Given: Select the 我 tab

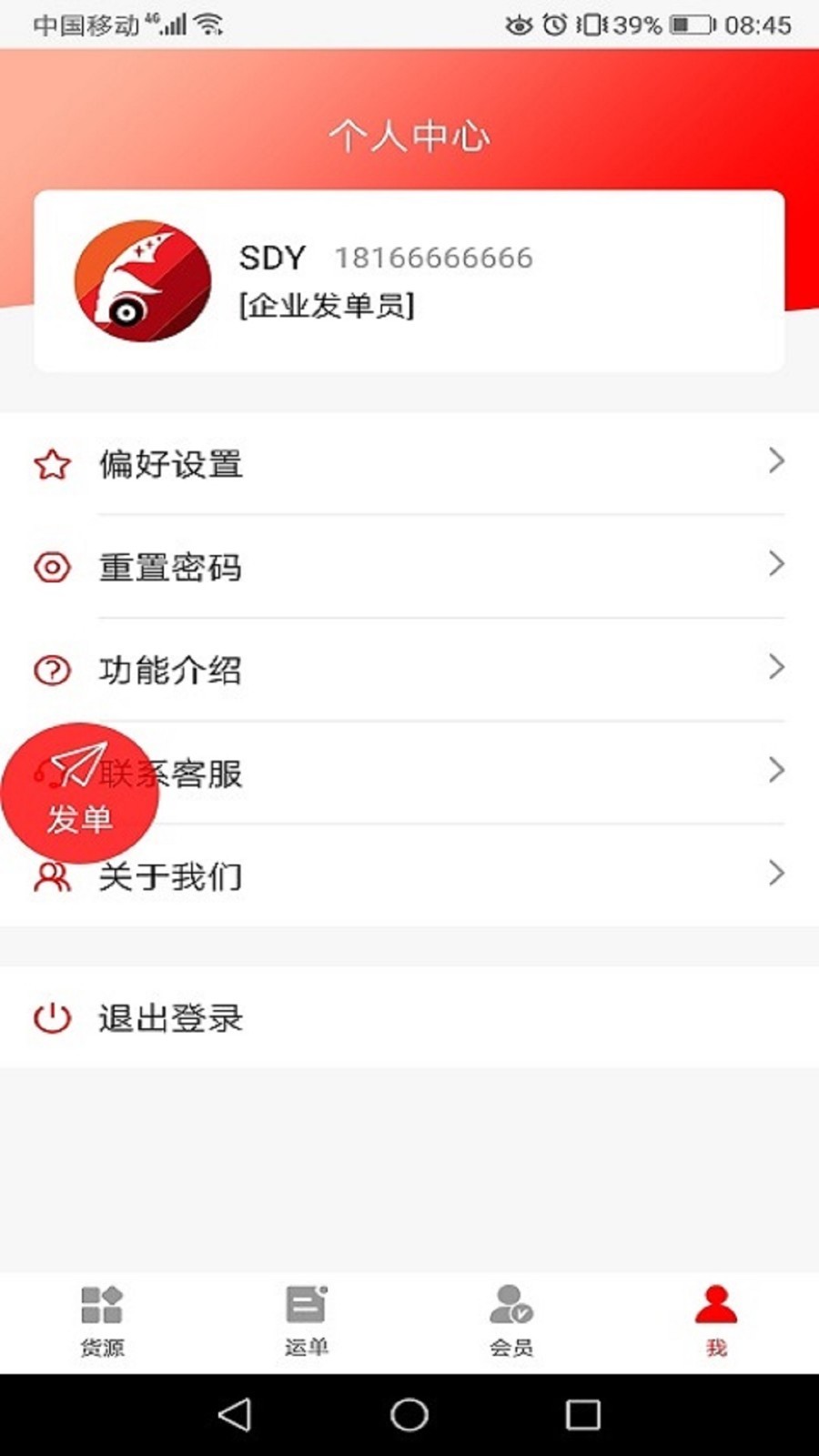Looking at the screenshot, I should point(716,1322).
